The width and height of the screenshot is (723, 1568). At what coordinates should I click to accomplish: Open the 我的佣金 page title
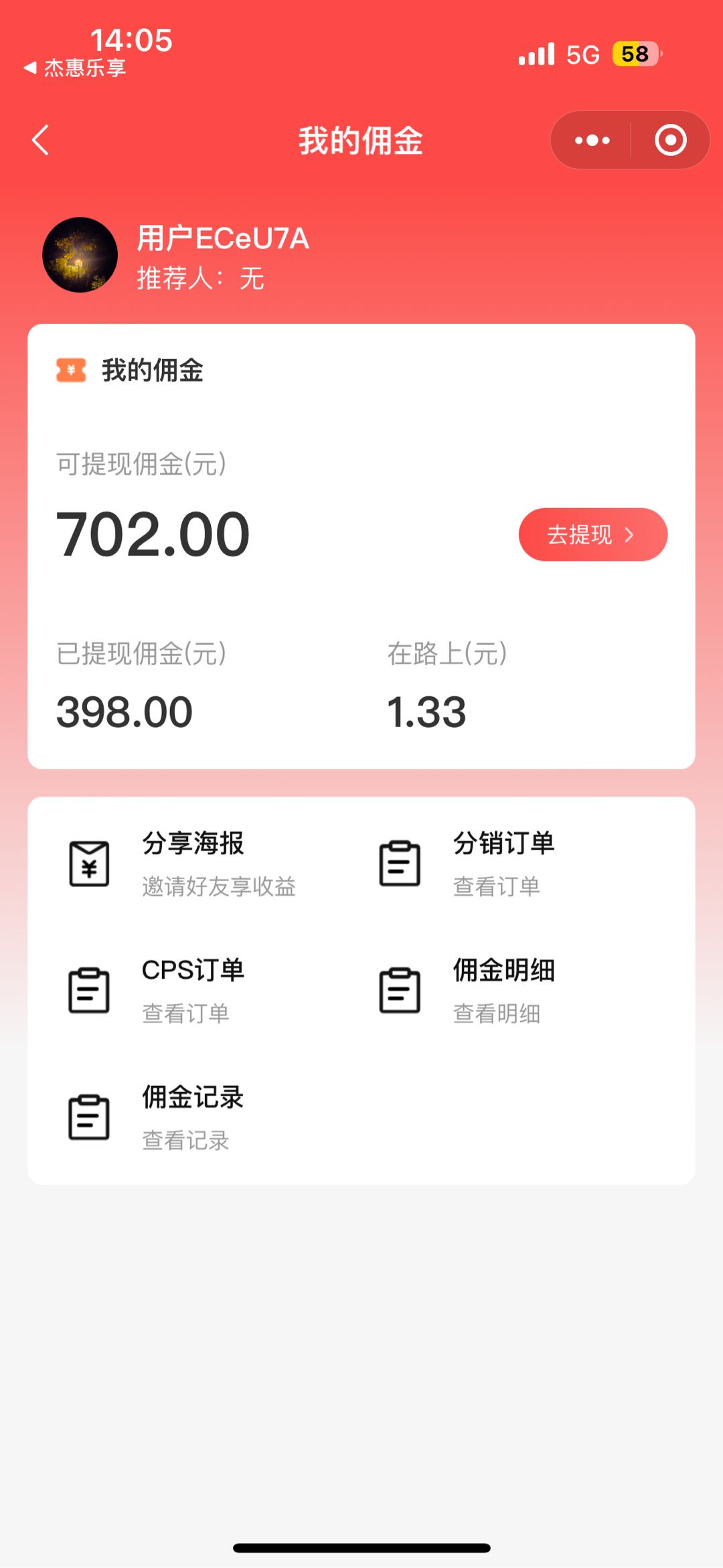coord(360,139)
